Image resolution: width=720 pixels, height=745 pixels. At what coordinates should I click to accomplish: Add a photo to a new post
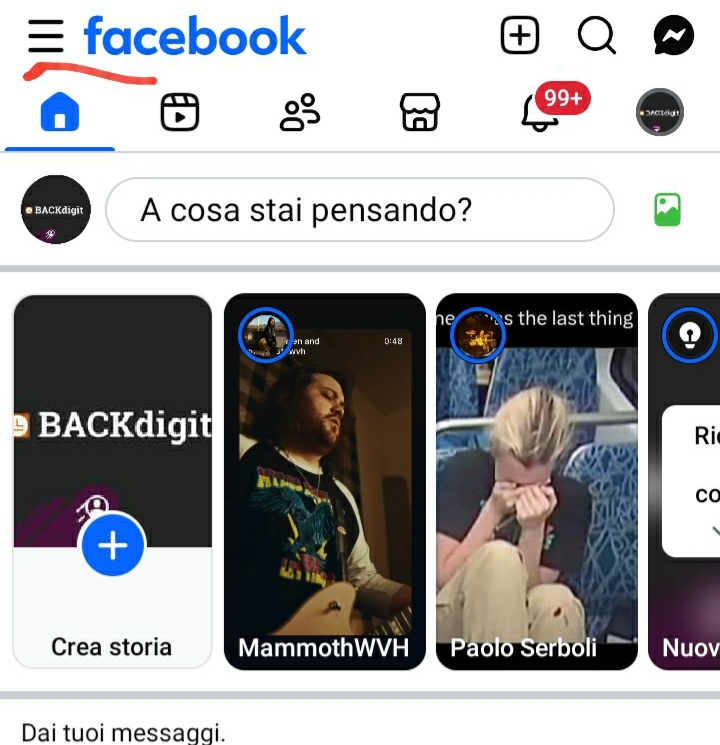tap(667, 210)
